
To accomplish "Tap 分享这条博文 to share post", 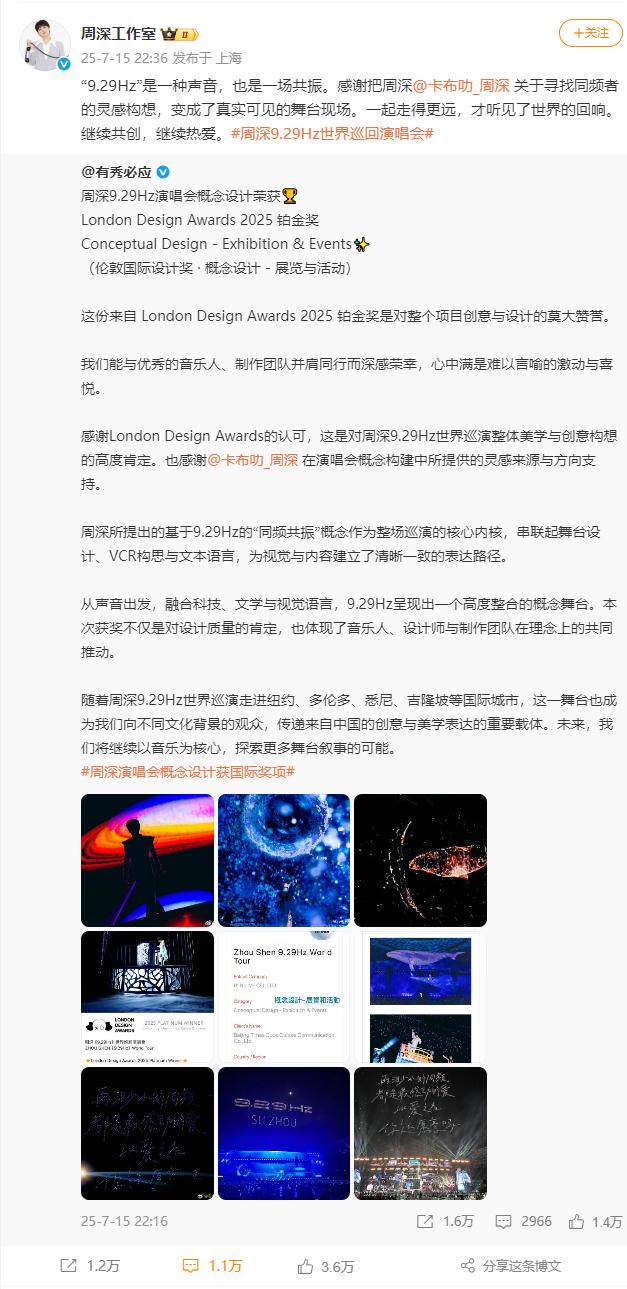I will (510, 1265).
